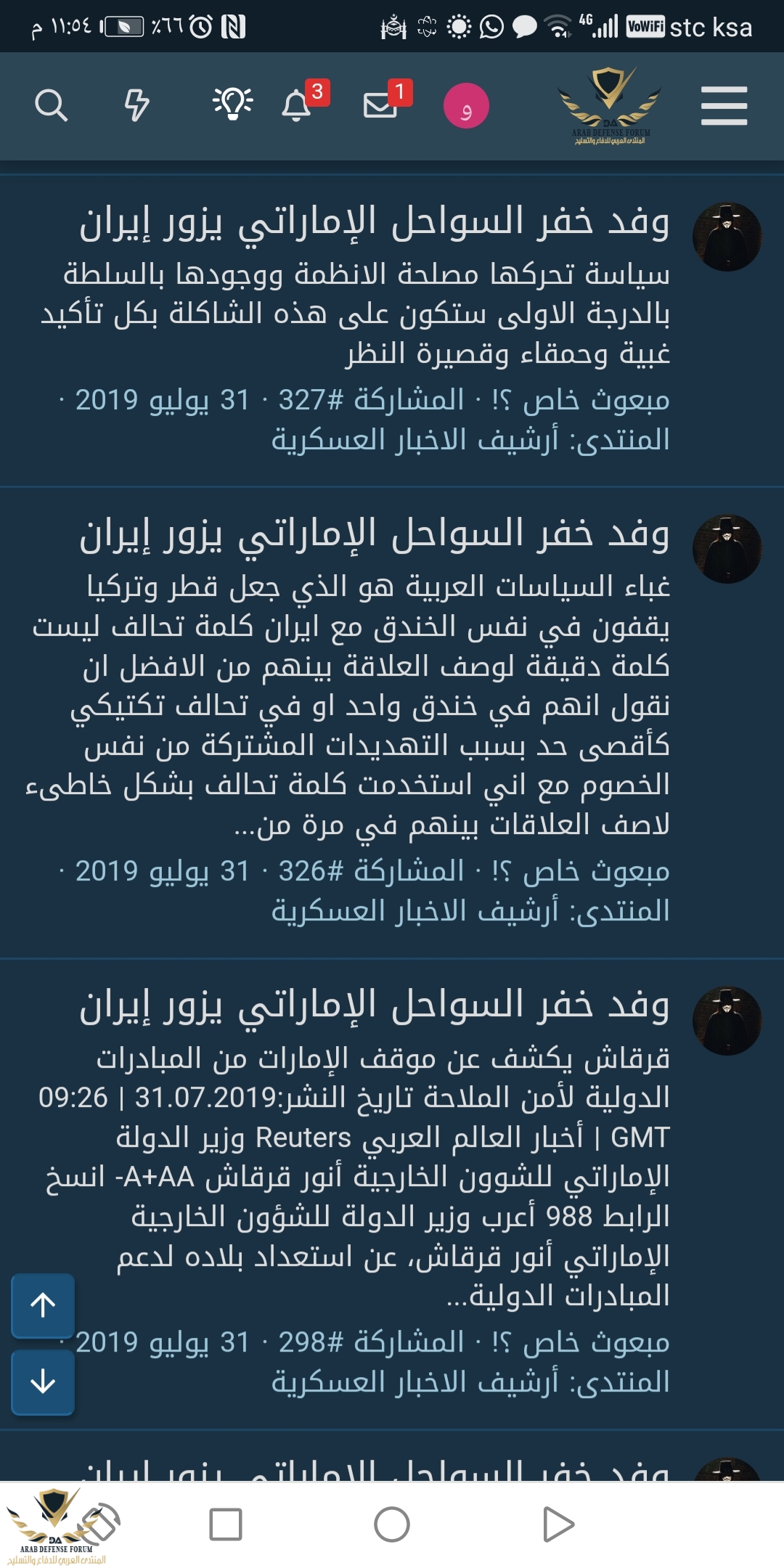Toggle the lightbulb theme switch
Viewport: 784px width, 1568px height.
[232, 105]
